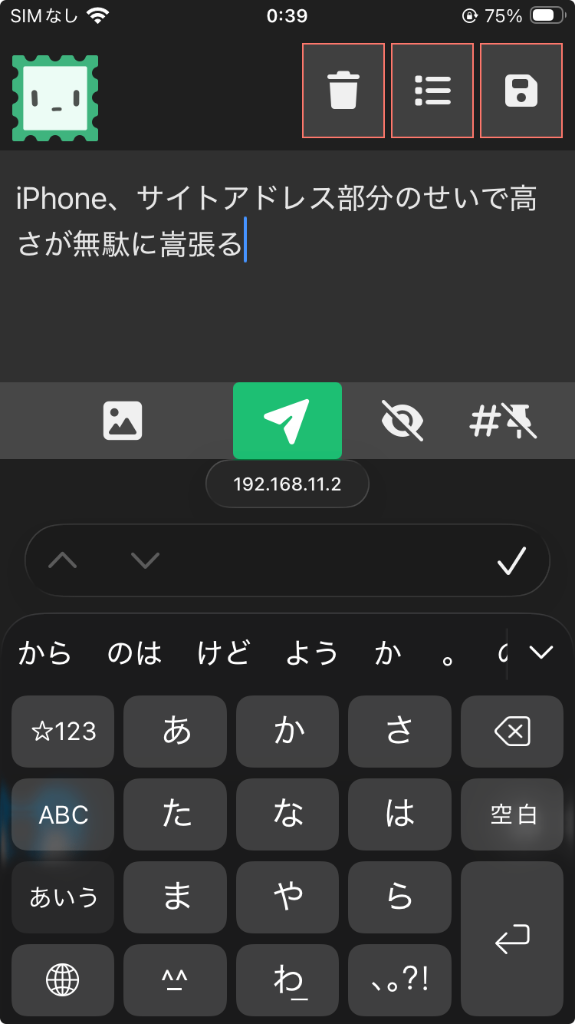Toggle the pinned hashtag icon

point(503,420)
